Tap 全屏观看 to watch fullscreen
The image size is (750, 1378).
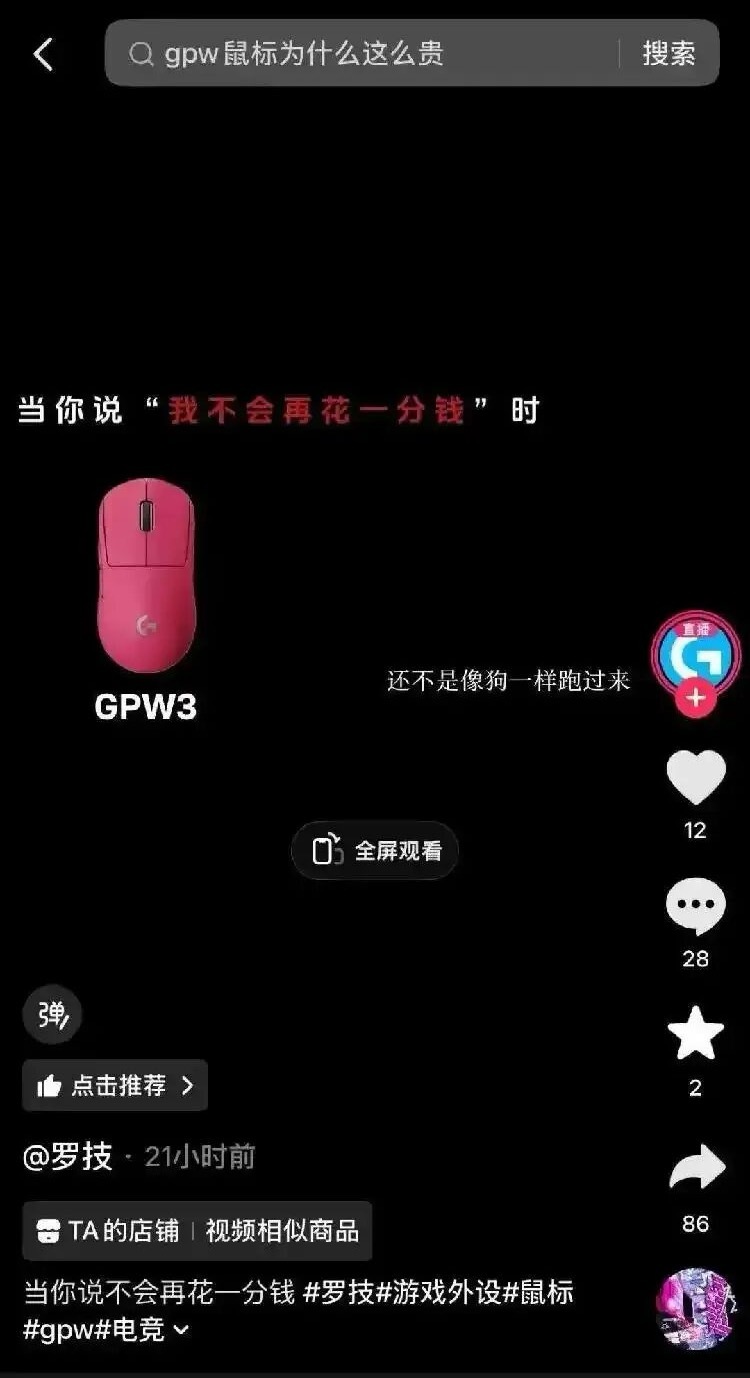(375, 851)
